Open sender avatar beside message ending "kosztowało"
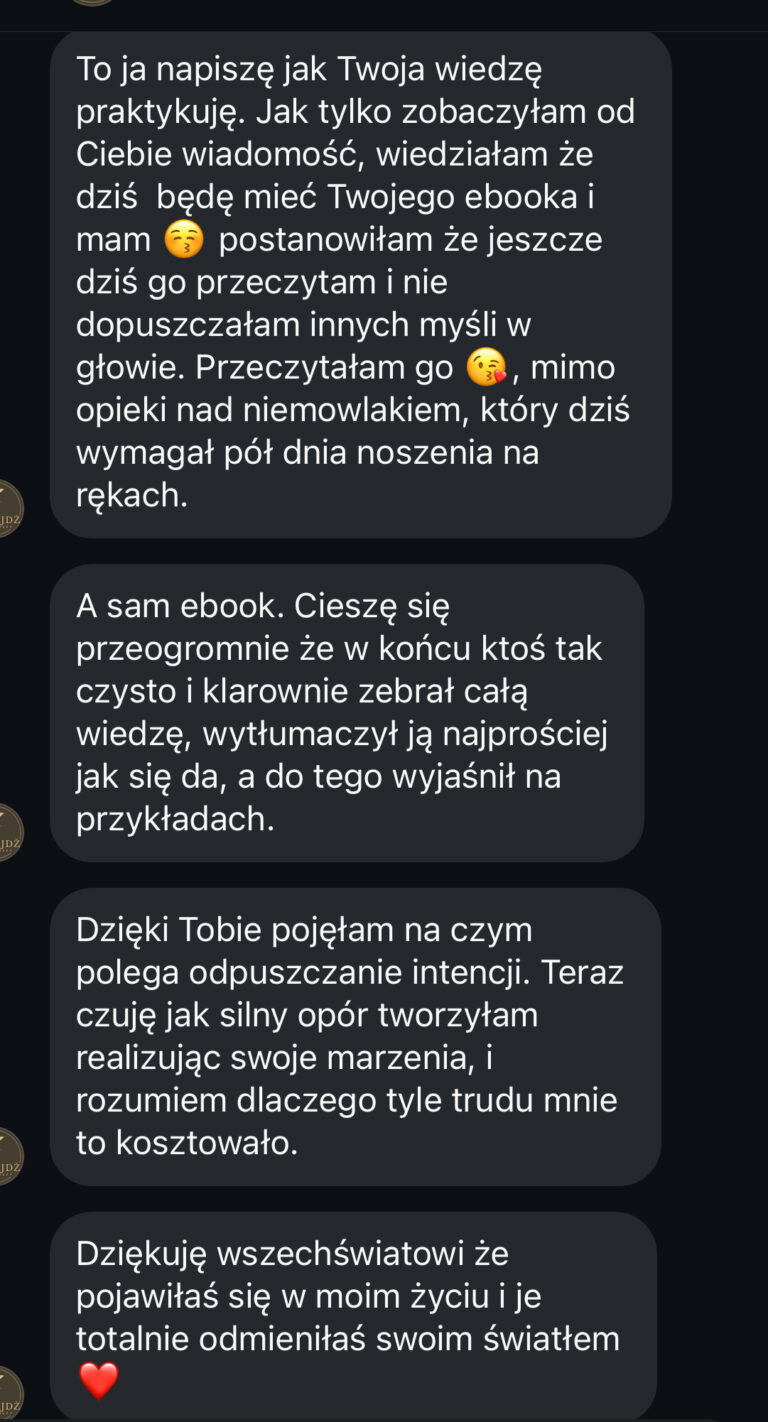This screenshot has height=1422, width=768. [x=8, y=1156]
